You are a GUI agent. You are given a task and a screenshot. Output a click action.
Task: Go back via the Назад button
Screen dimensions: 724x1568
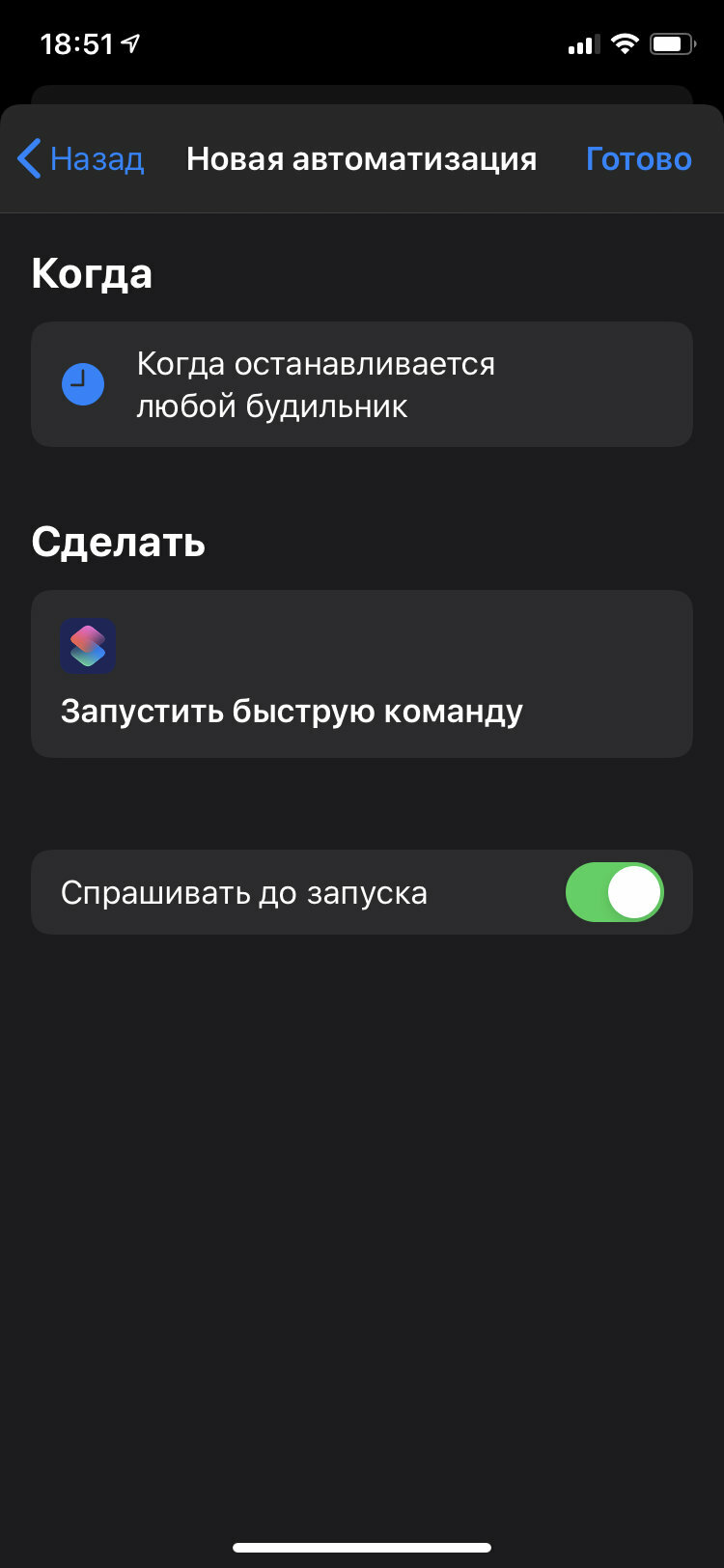pyautogui.click(x=81, y=158)
